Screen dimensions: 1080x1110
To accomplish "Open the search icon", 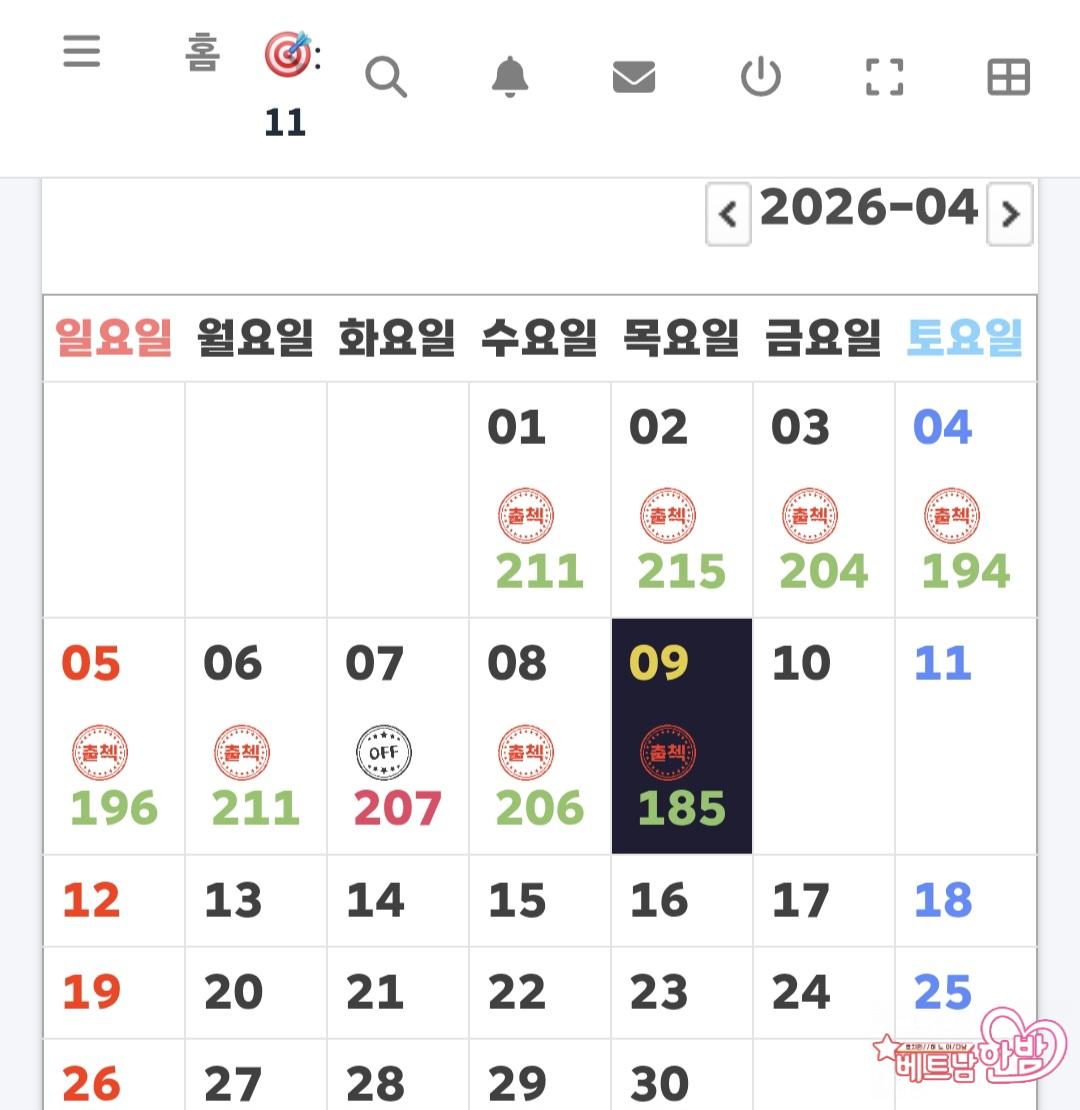I will [x=386, y=77].
